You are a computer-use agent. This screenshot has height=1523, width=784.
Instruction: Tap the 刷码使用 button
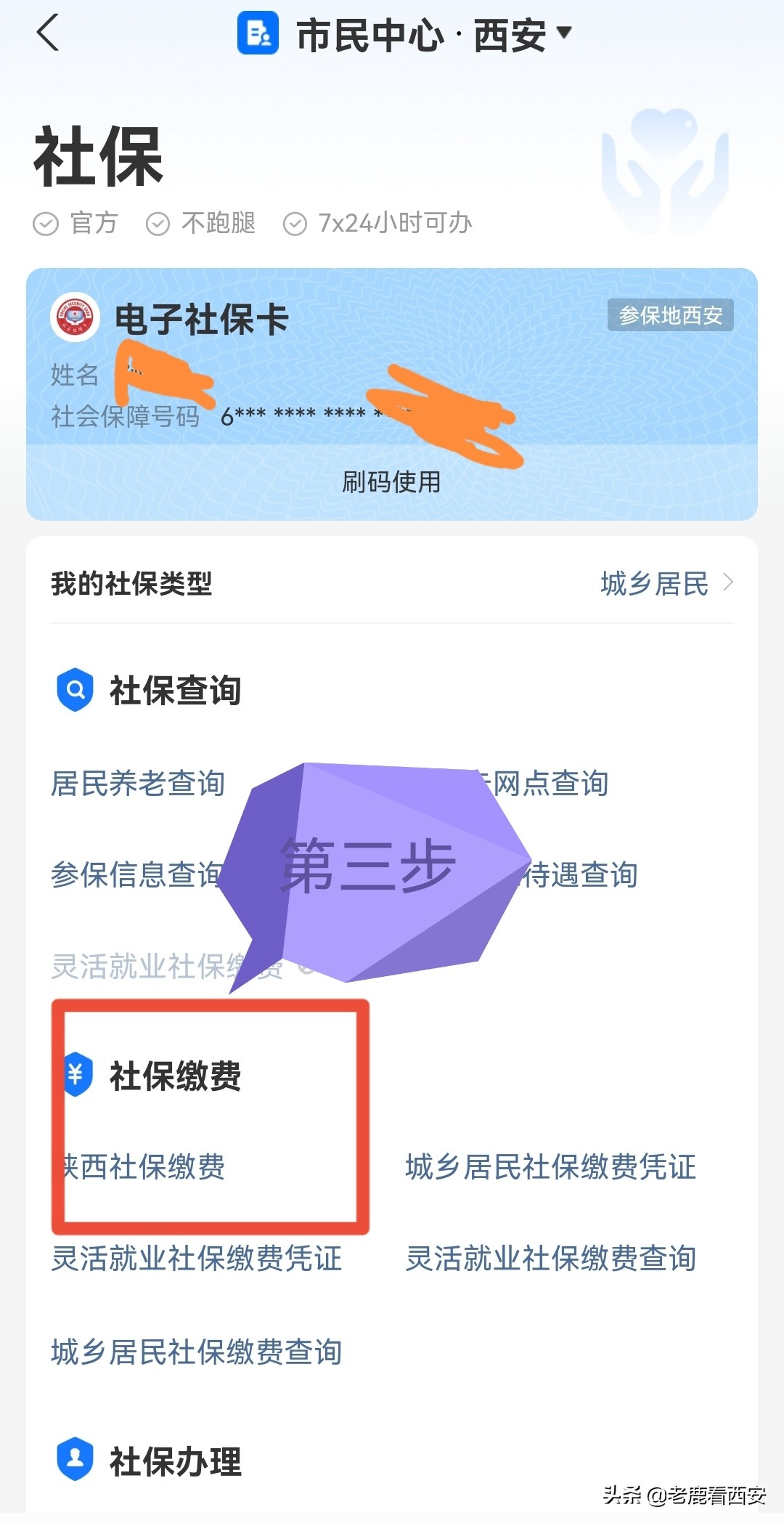[x=392, y=482]
